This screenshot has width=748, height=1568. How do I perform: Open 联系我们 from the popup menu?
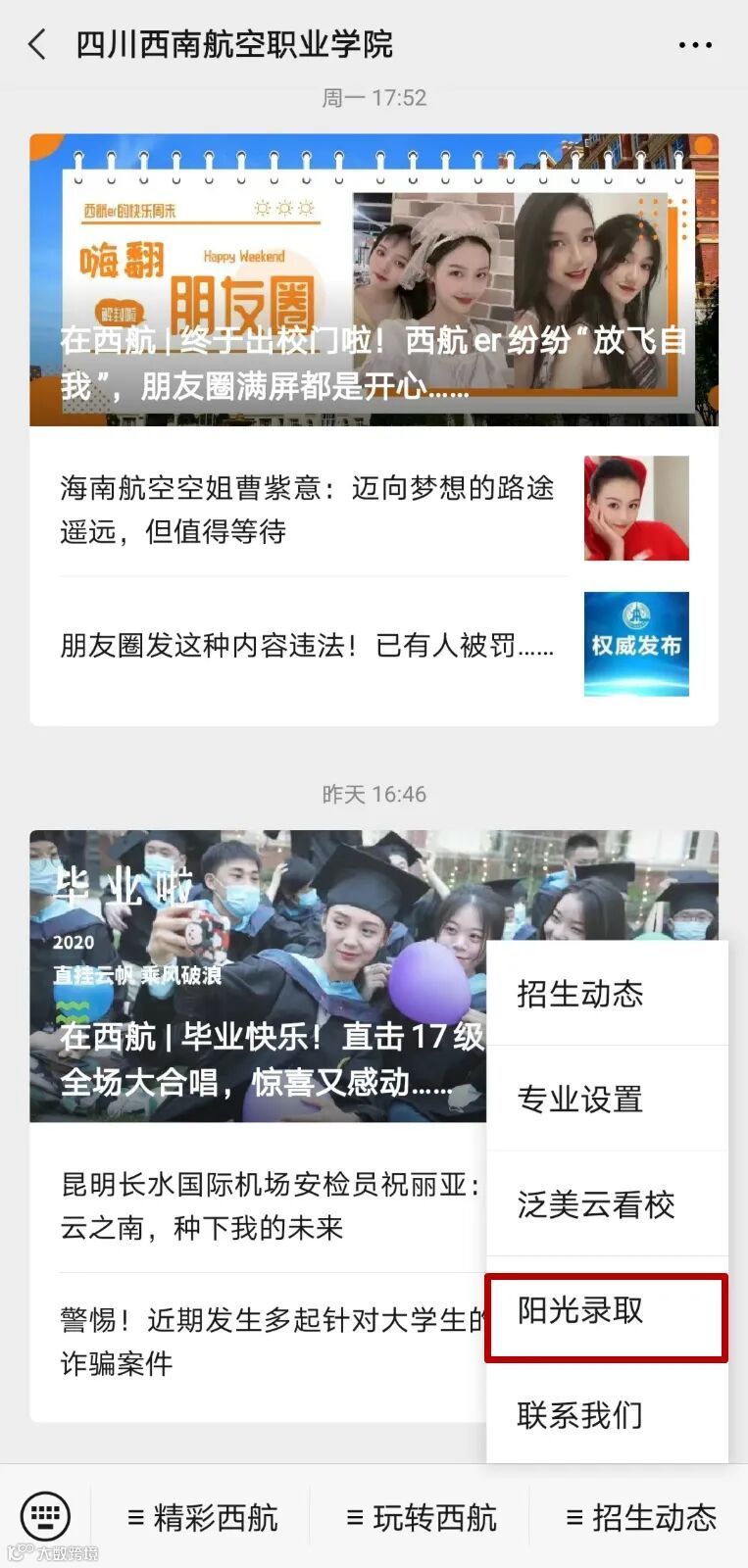pyautogui.click(x=607, y=1414)
